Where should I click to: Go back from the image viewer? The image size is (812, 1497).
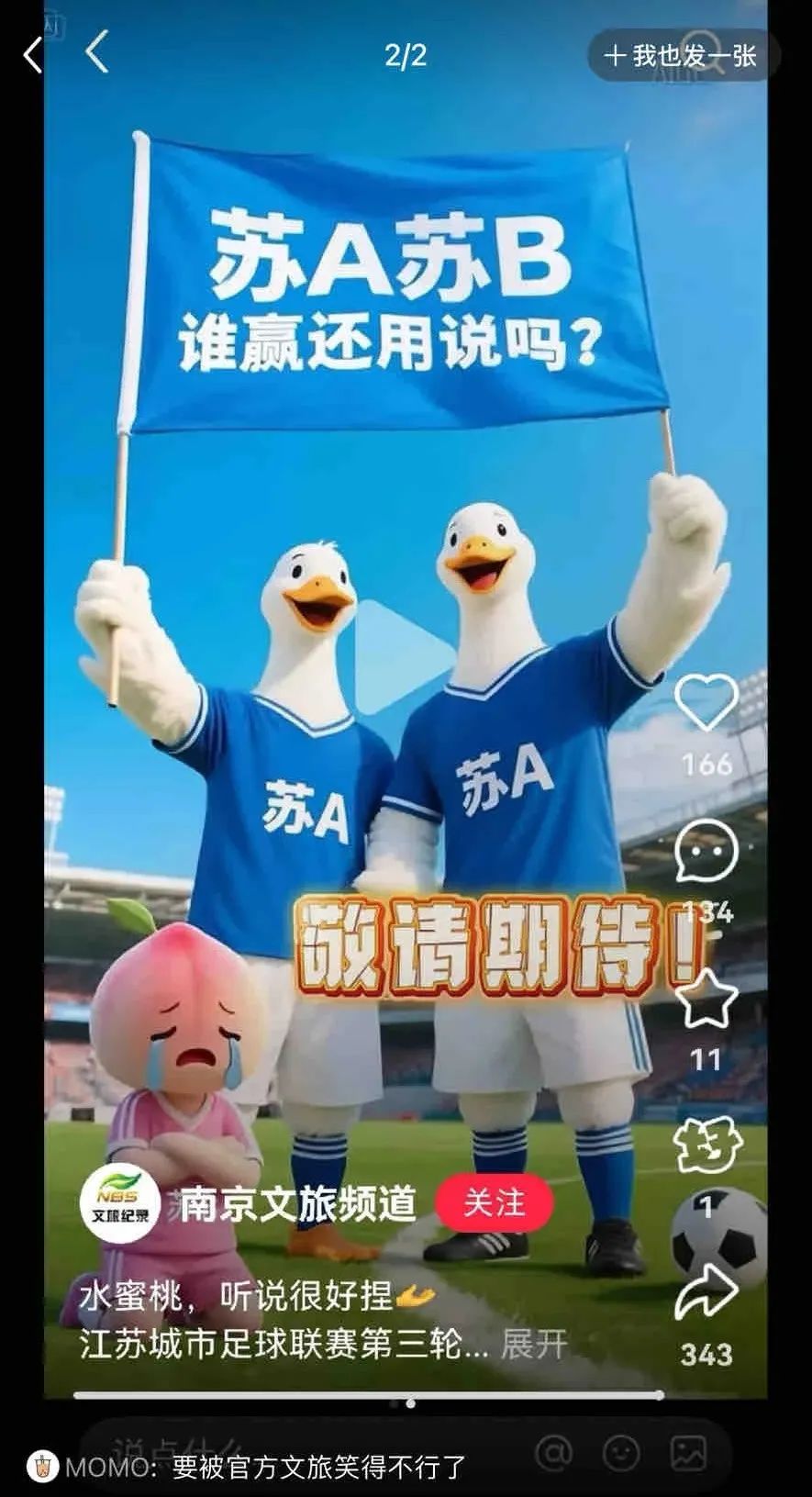pyautogui.click(x=98, y=53)
